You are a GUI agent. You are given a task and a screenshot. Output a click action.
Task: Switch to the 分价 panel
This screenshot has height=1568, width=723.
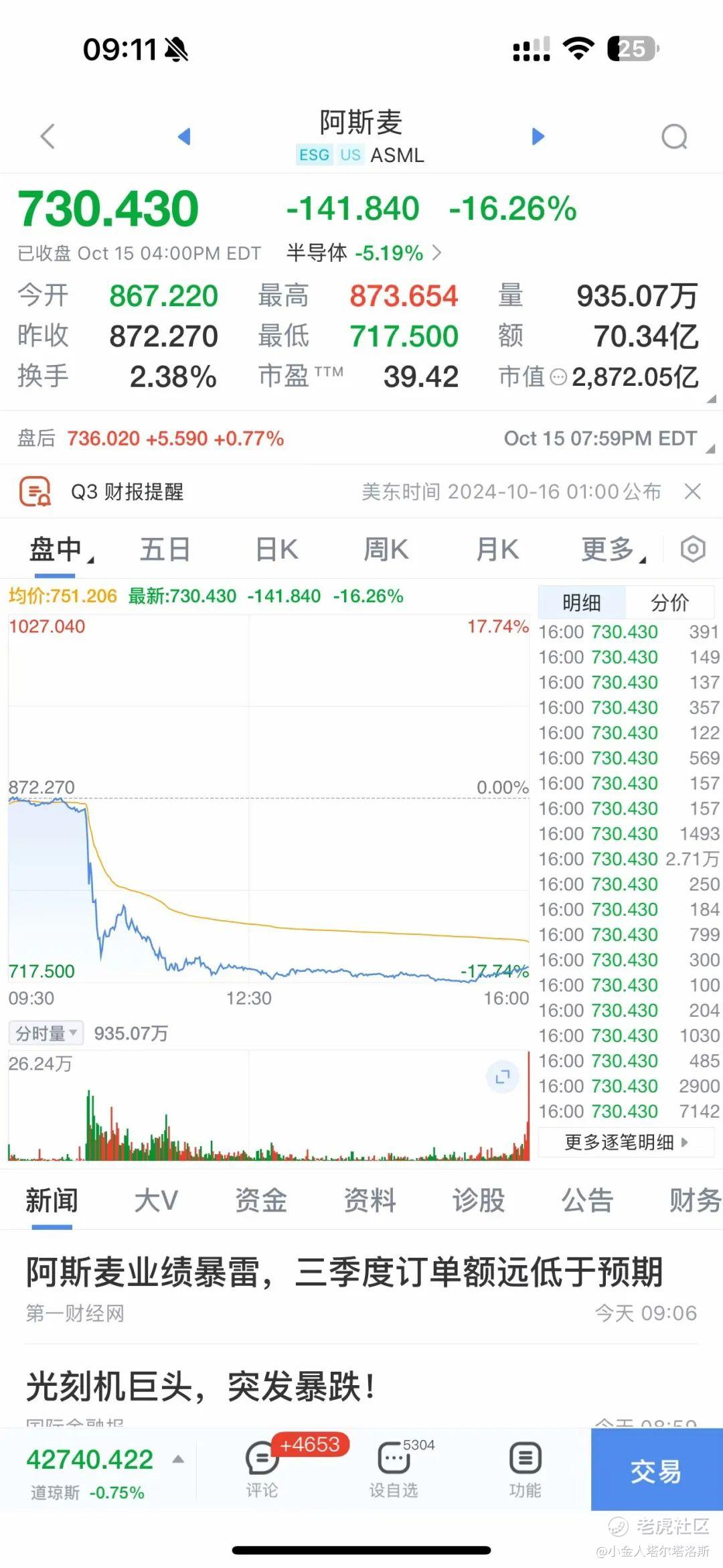point(669,602)
